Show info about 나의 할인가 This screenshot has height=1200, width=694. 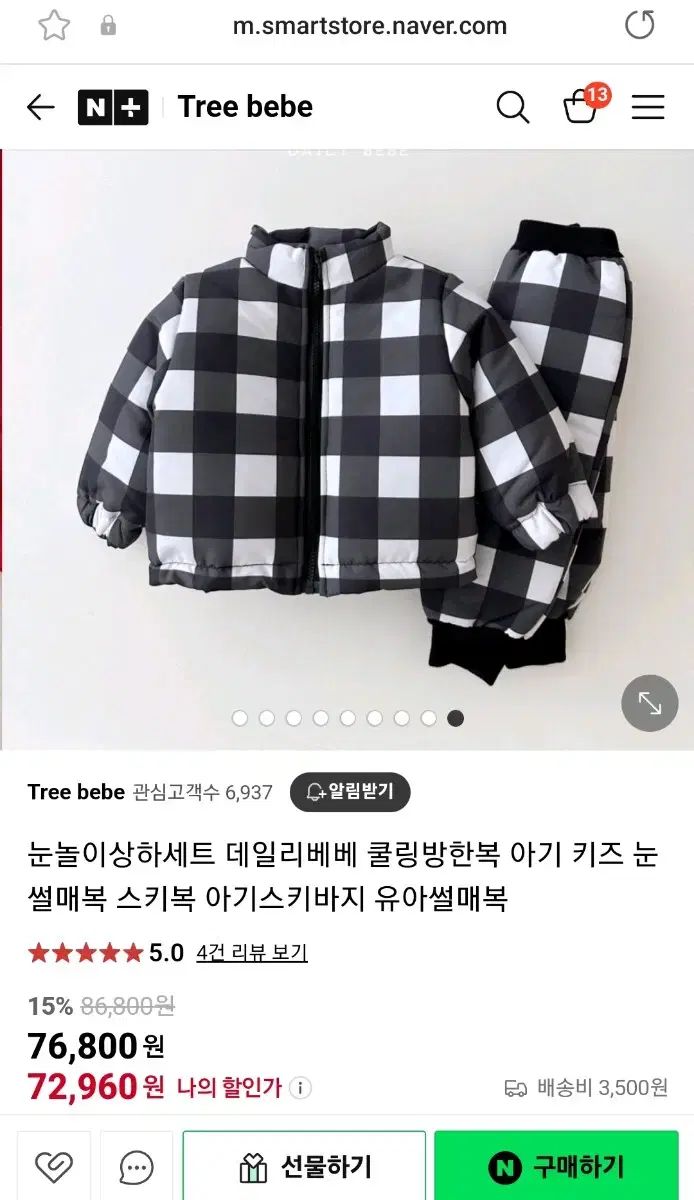point(301,1087)
